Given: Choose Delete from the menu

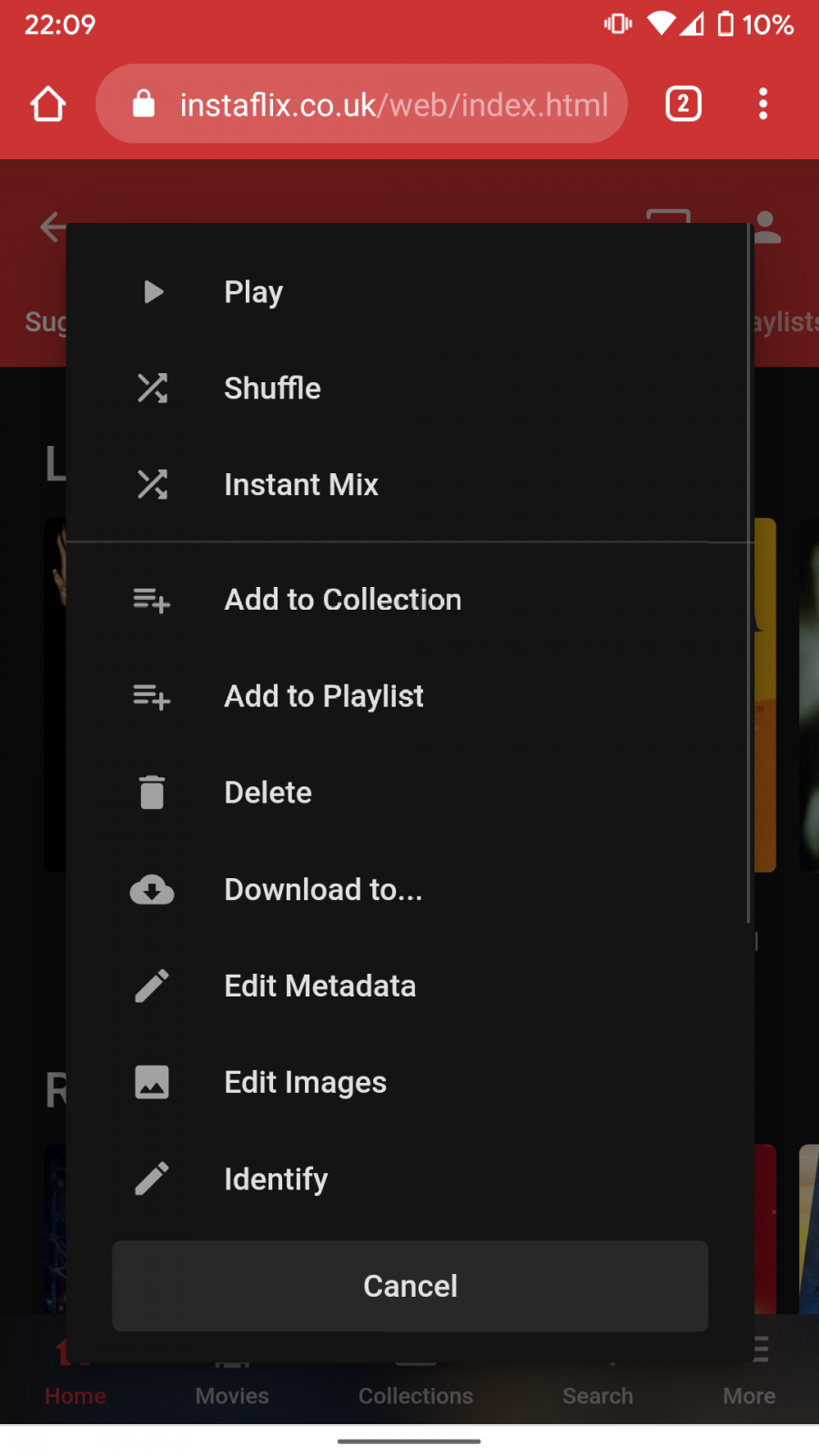Looking at the screenshot, I should (268, 793).
